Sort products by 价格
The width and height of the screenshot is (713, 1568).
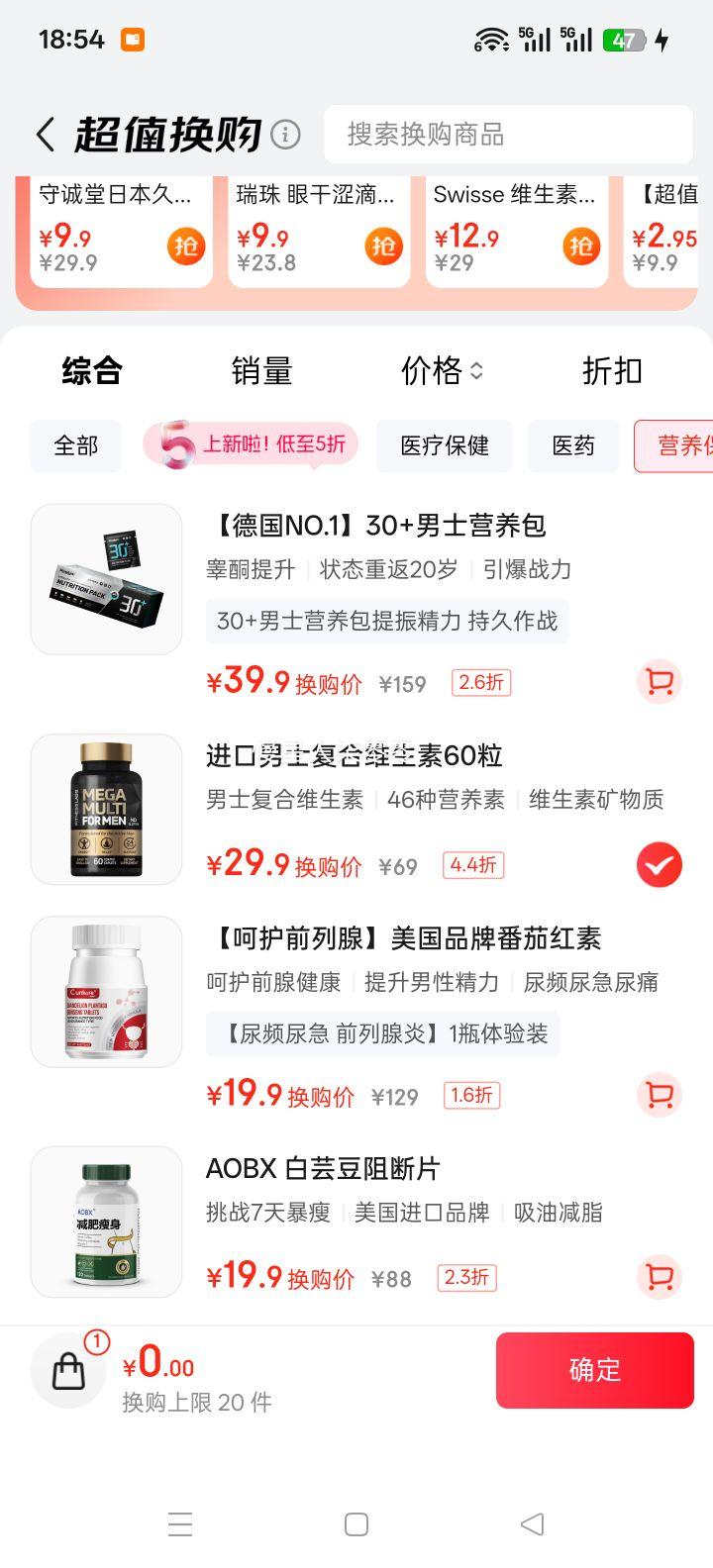[442, 371]
